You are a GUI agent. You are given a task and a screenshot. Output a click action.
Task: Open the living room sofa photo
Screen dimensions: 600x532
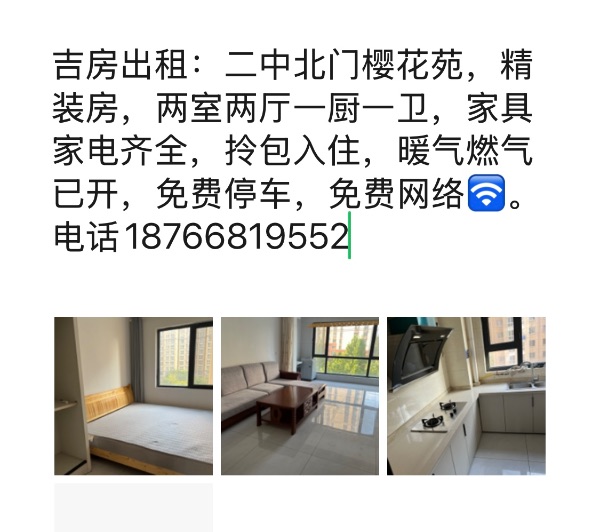(300, 396)
